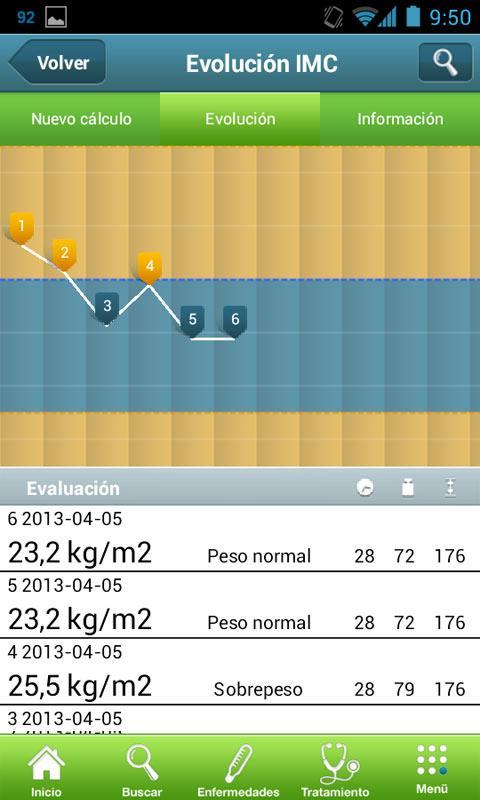Open evaluation entry 5 with 23,2 kg/m2
Screen dimensions: 480x800
[x=240, y=605]
